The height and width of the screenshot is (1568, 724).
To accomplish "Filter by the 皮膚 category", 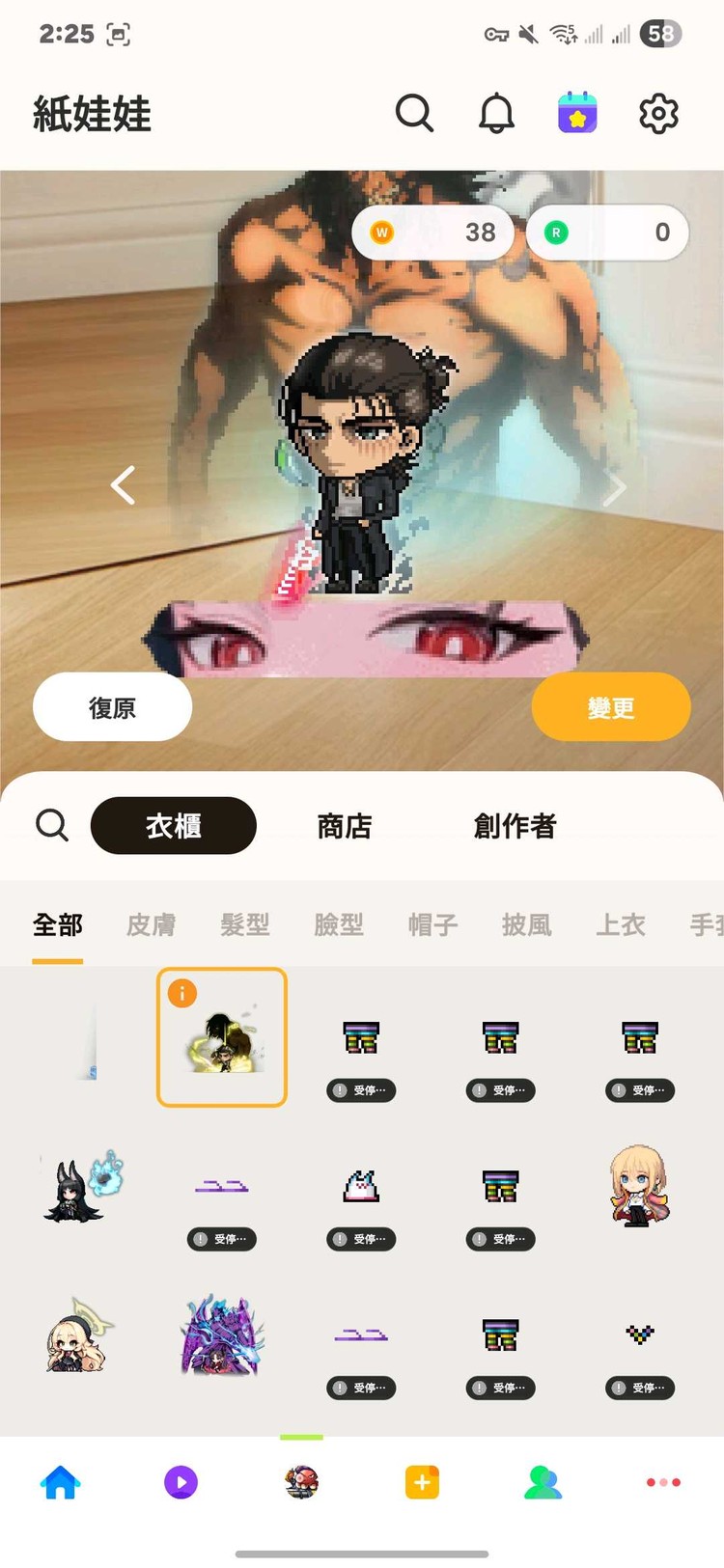I will pos(151,925).
